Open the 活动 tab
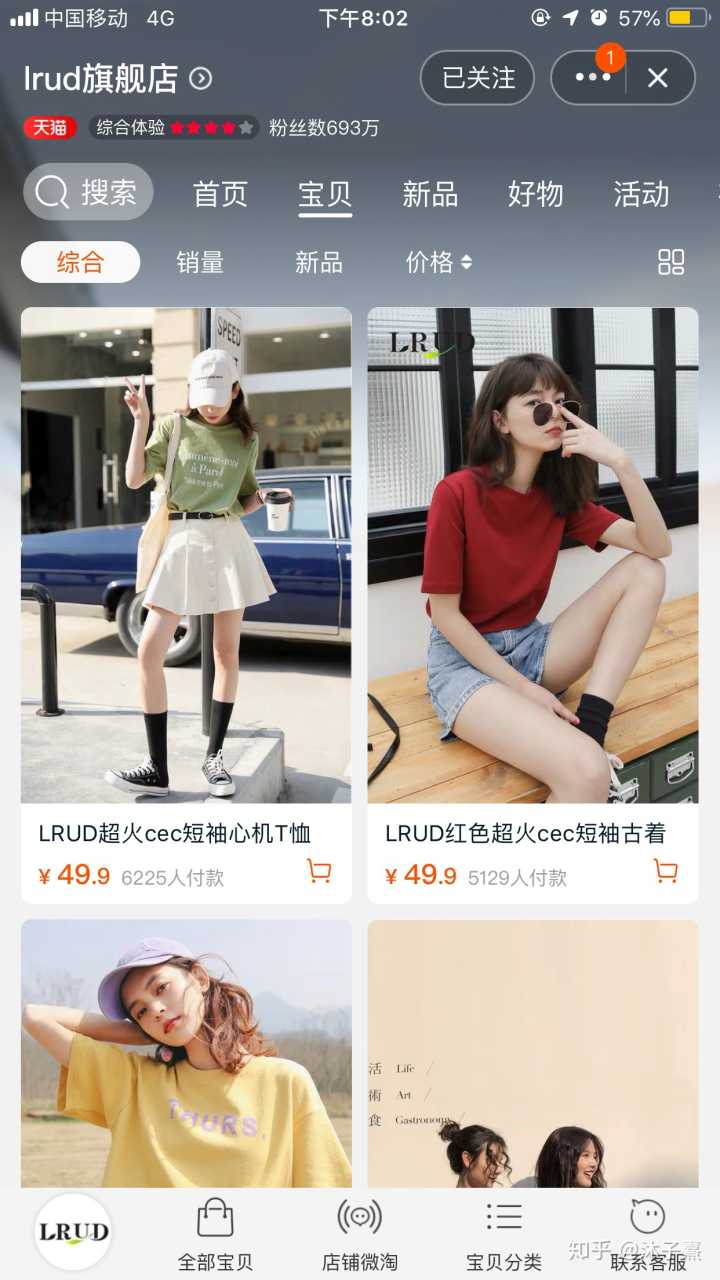720x1280 pixels. 641,194
